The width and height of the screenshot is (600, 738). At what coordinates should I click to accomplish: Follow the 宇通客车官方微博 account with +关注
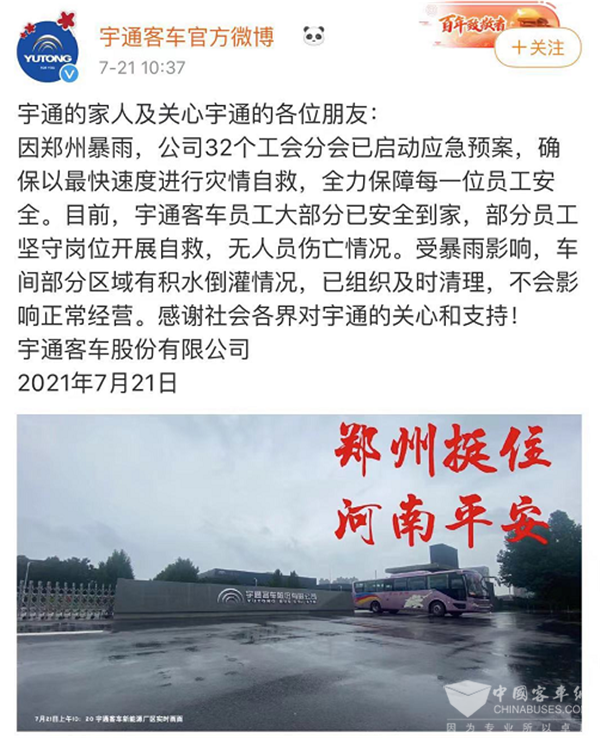coord(538,47)
